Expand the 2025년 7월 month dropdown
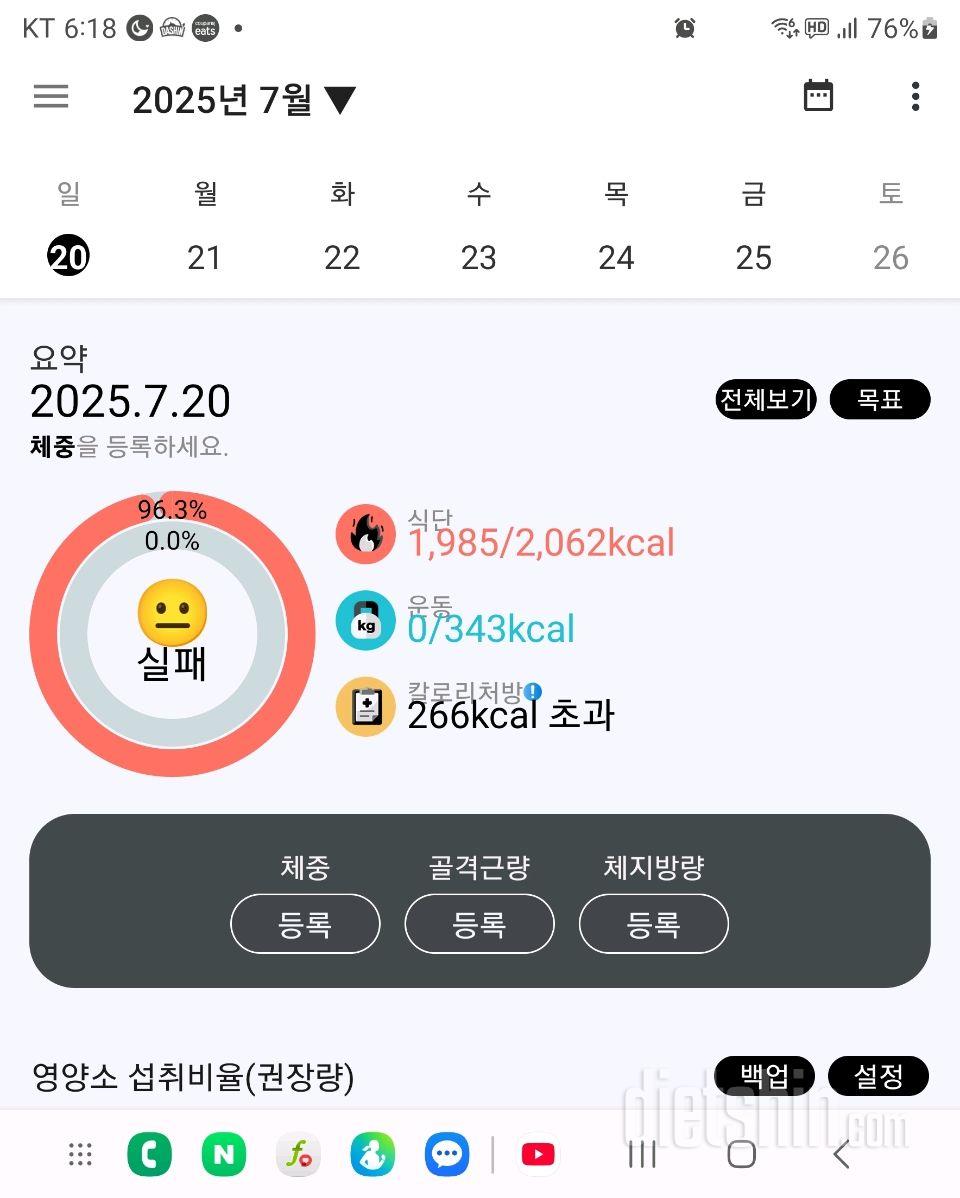 coord(244,100)
